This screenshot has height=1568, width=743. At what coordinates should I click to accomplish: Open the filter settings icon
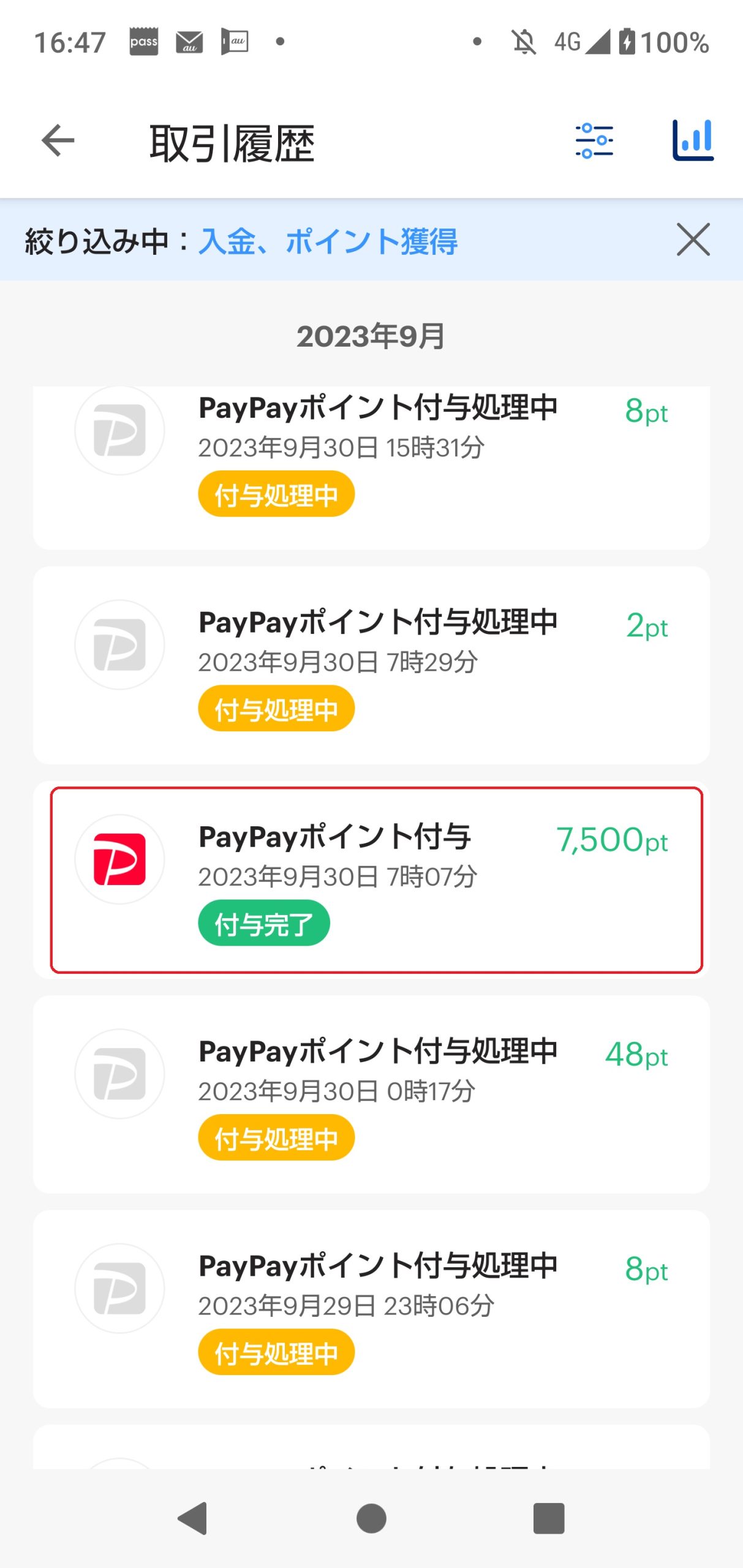pos(594,141)
